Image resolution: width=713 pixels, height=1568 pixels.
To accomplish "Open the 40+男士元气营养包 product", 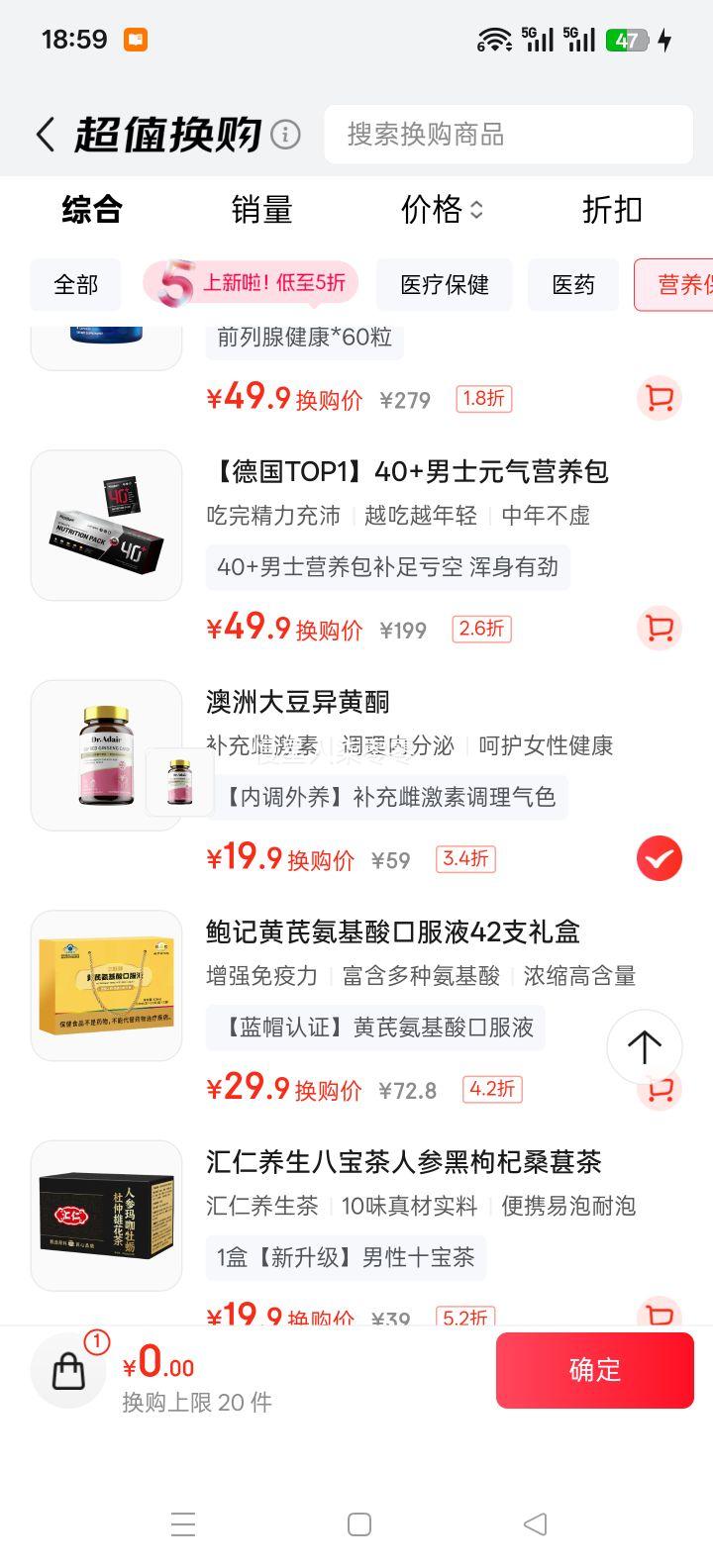I will tap(406, 472).
